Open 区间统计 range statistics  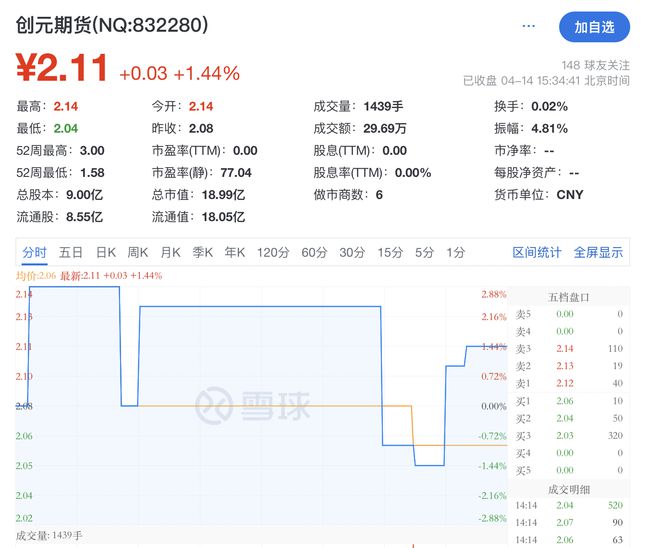point(537,253)
